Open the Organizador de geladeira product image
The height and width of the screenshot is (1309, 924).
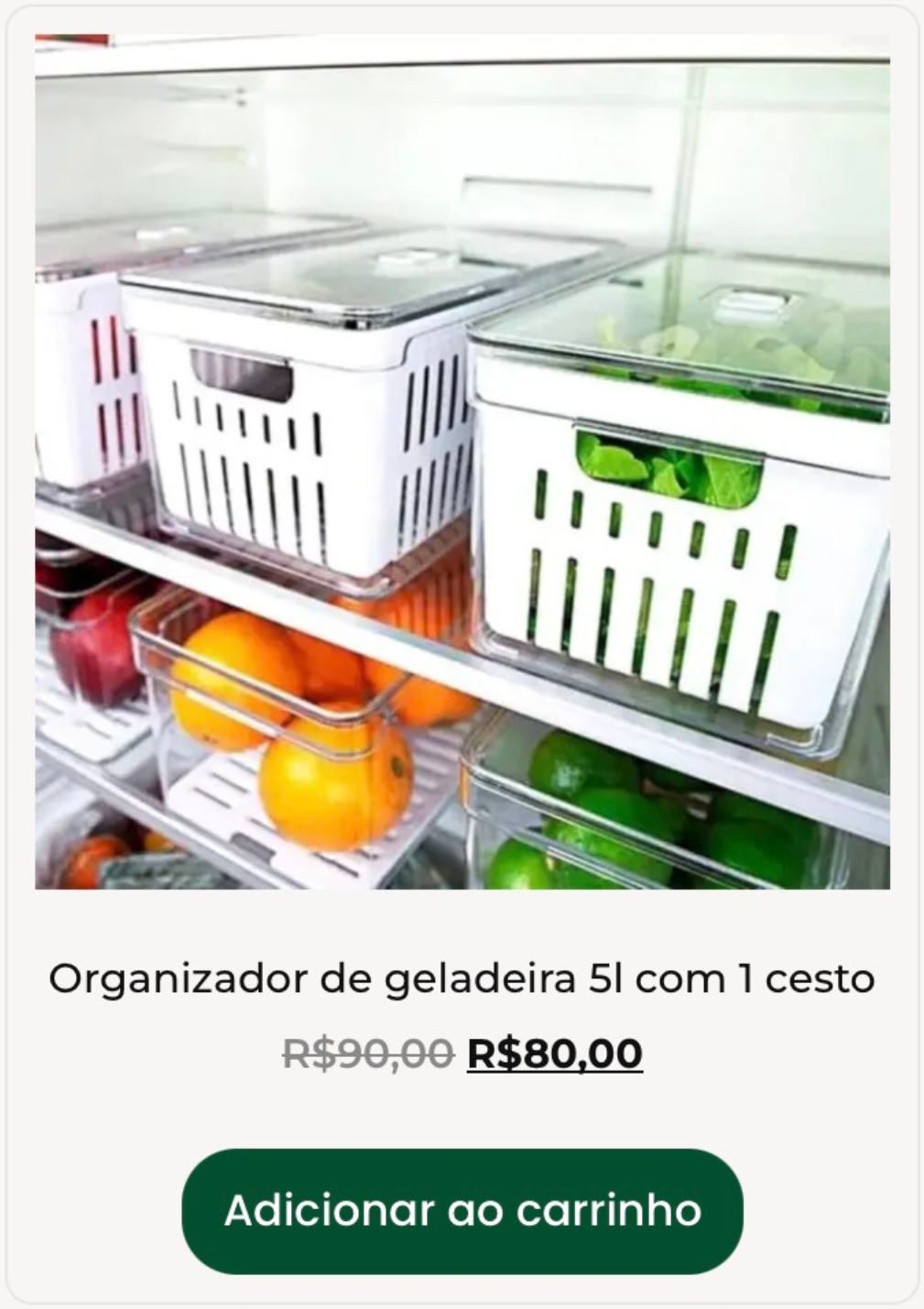462,463
